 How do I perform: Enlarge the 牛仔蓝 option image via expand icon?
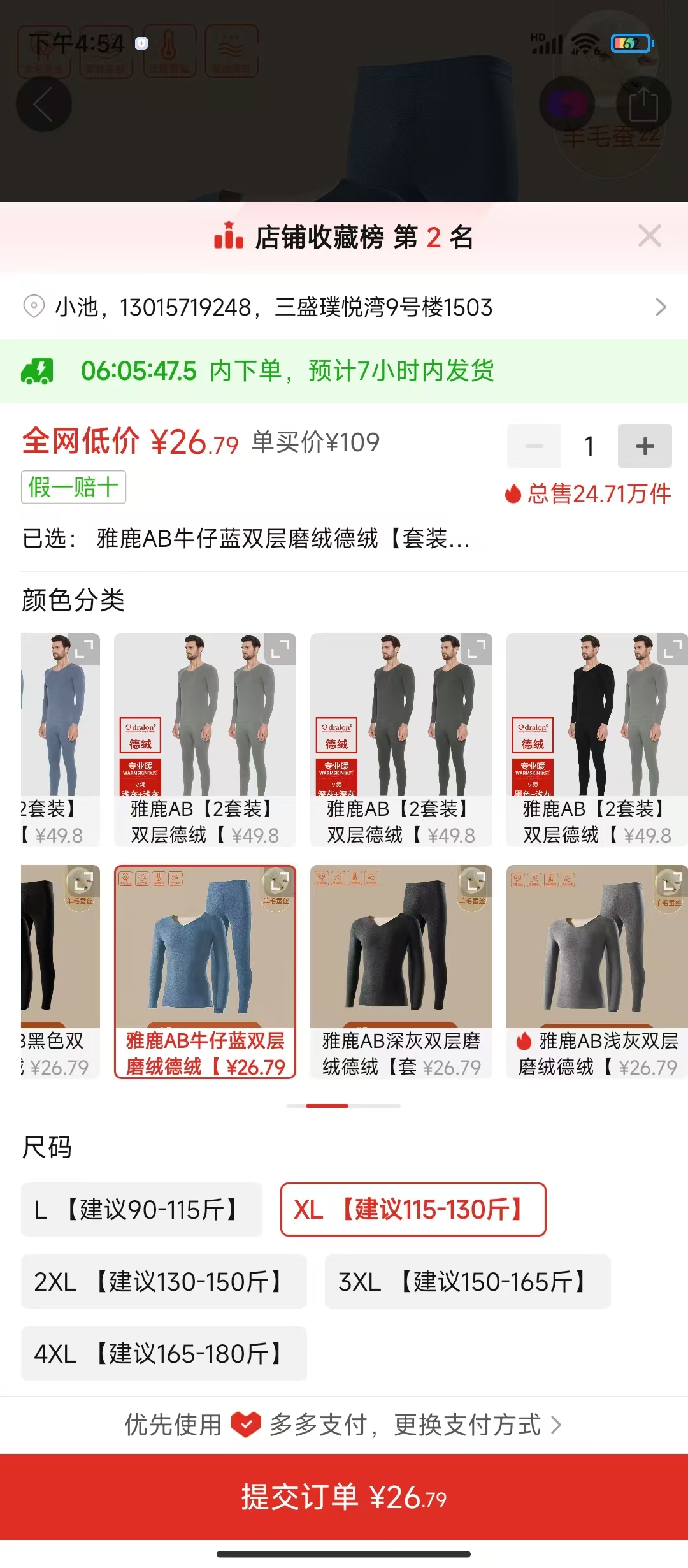(276, 883)
